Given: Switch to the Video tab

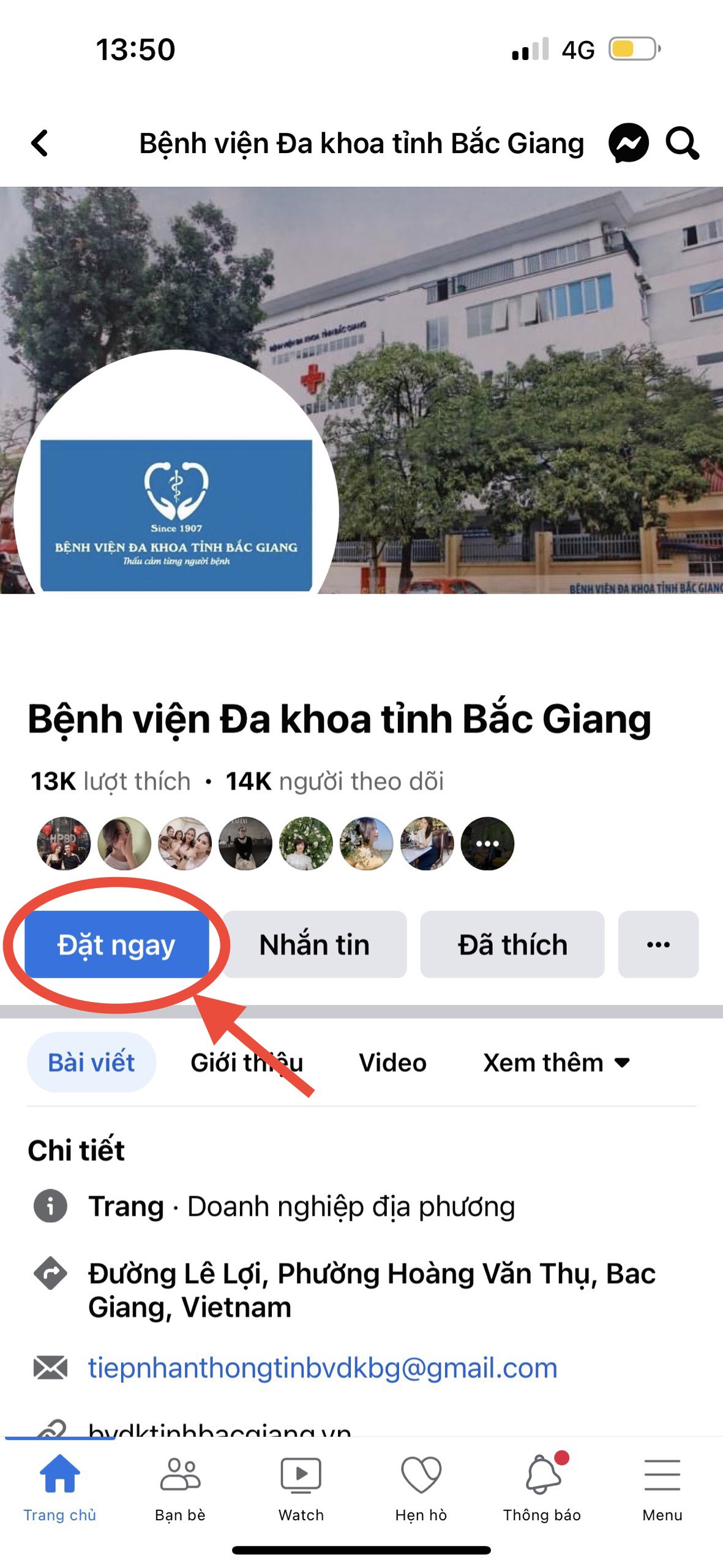Looking at the screenshot, I should [392, 1062].
